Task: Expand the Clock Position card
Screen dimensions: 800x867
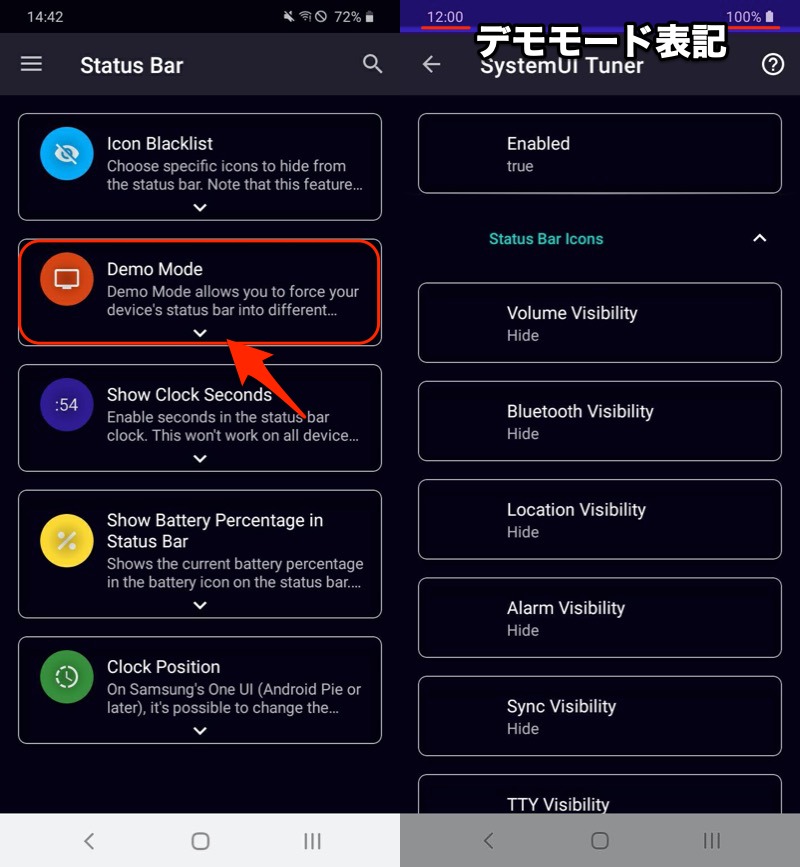Action: (200, 730)
